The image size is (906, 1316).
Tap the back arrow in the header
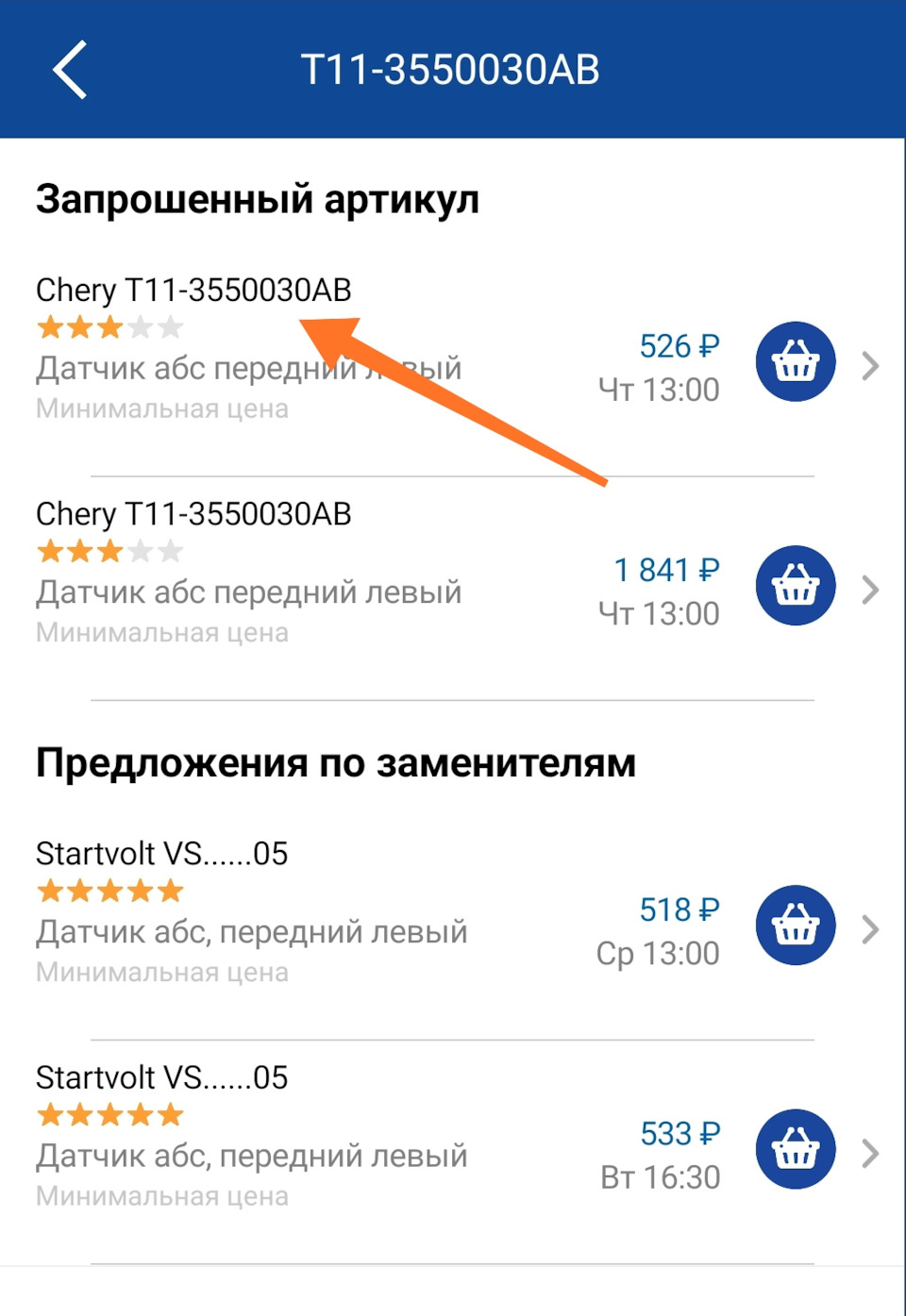68,67
